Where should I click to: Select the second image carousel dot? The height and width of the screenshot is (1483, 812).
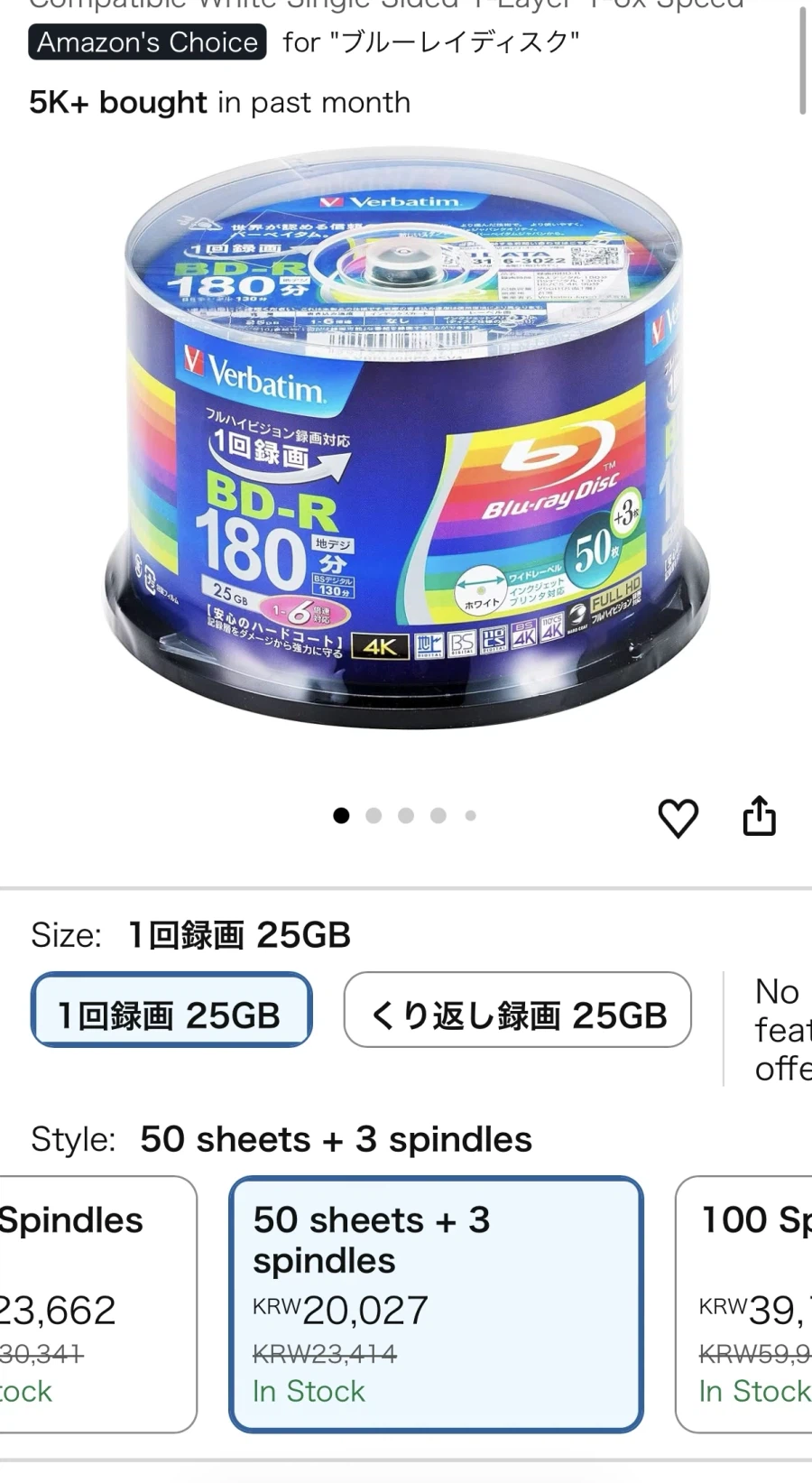click(374, 815)
